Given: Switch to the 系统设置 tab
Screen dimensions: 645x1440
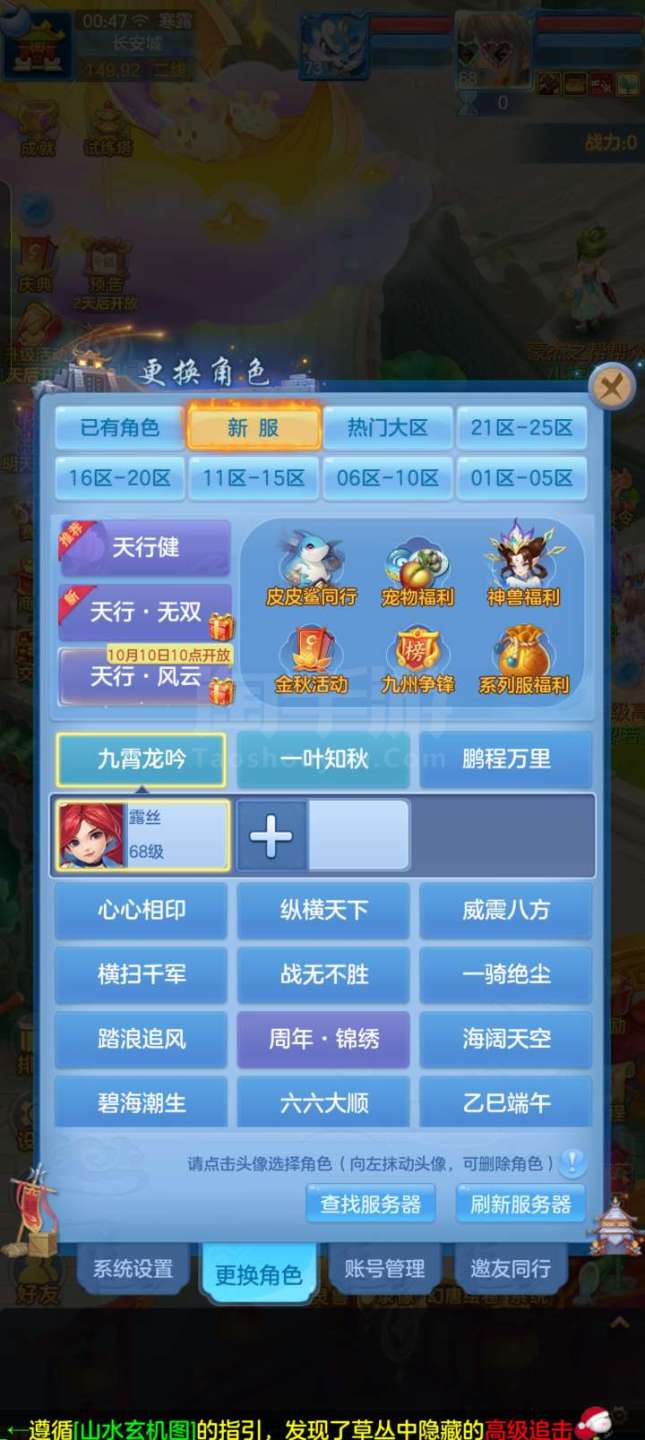Looking at the screenshot, I should pos(133,1269).
